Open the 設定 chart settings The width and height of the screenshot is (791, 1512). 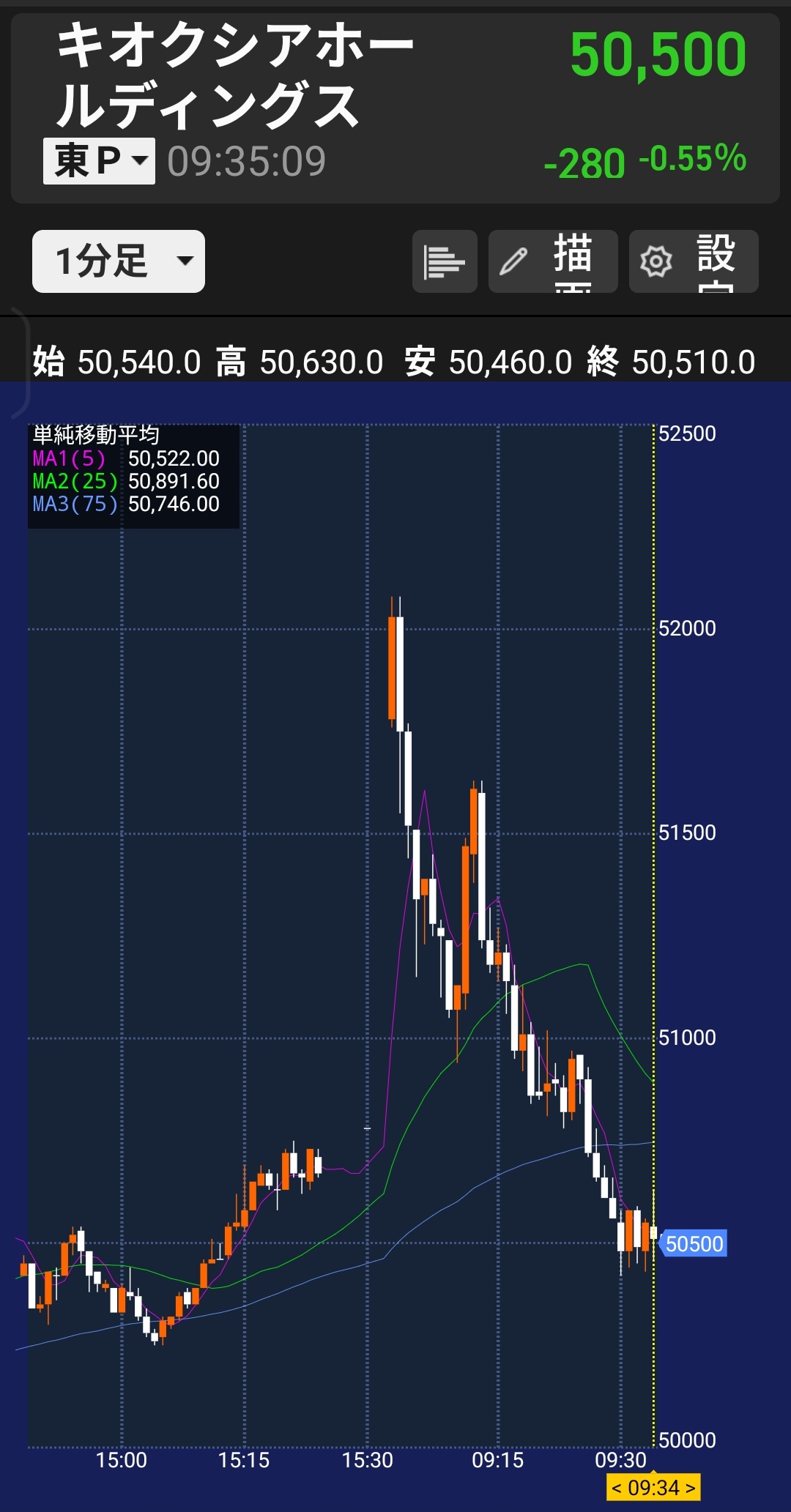click(694, 261)
